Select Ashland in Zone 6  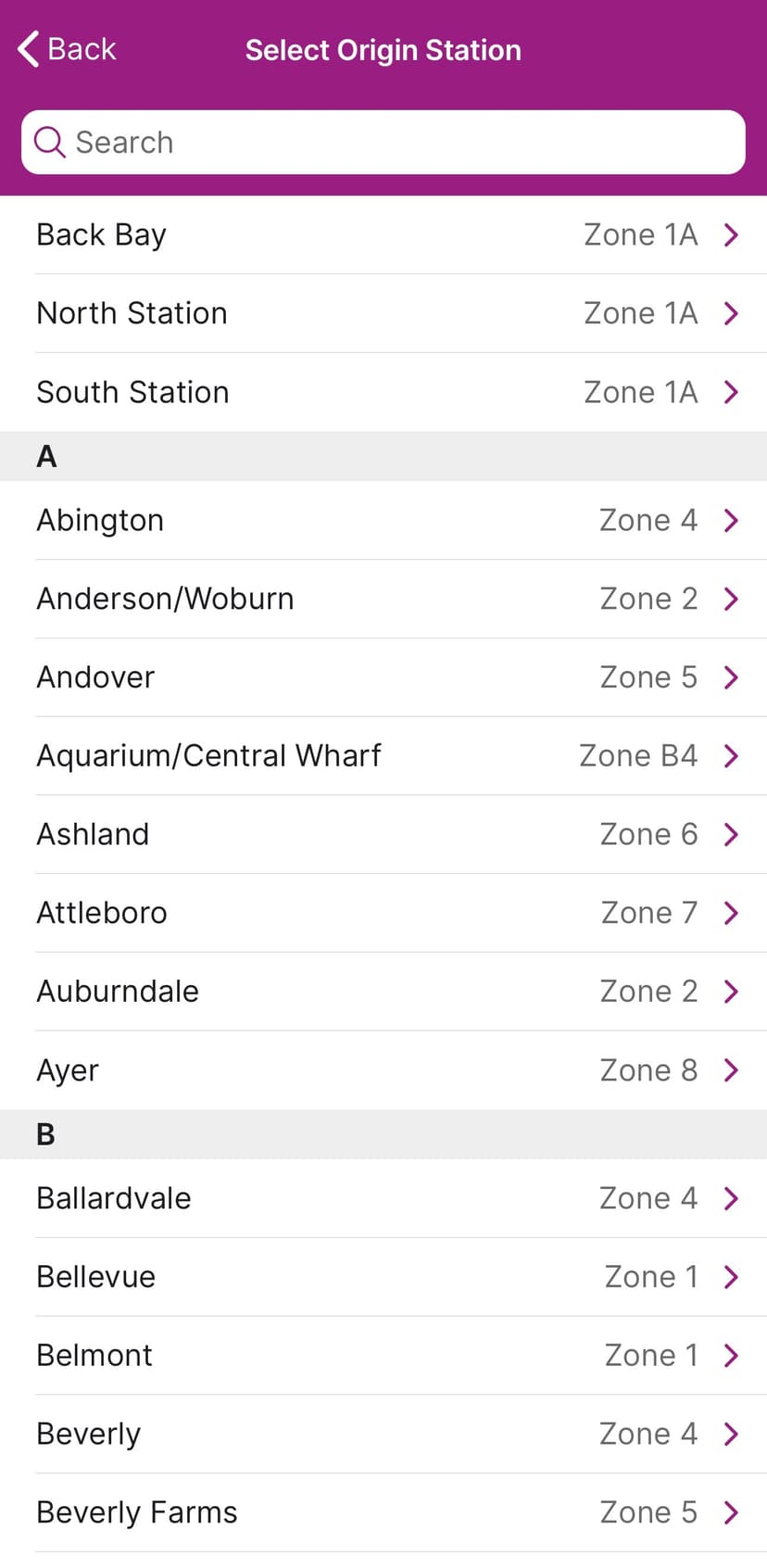click(x=383, y=833)
